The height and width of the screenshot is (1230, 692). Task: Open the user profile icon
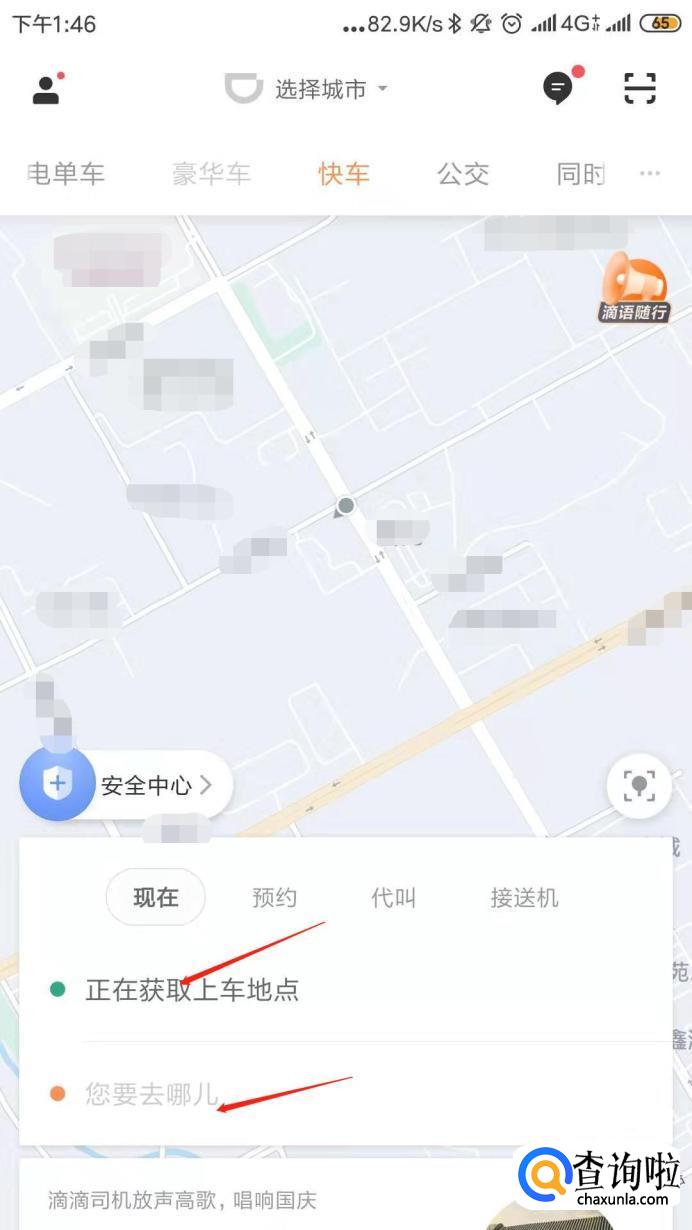click(46, 89)
